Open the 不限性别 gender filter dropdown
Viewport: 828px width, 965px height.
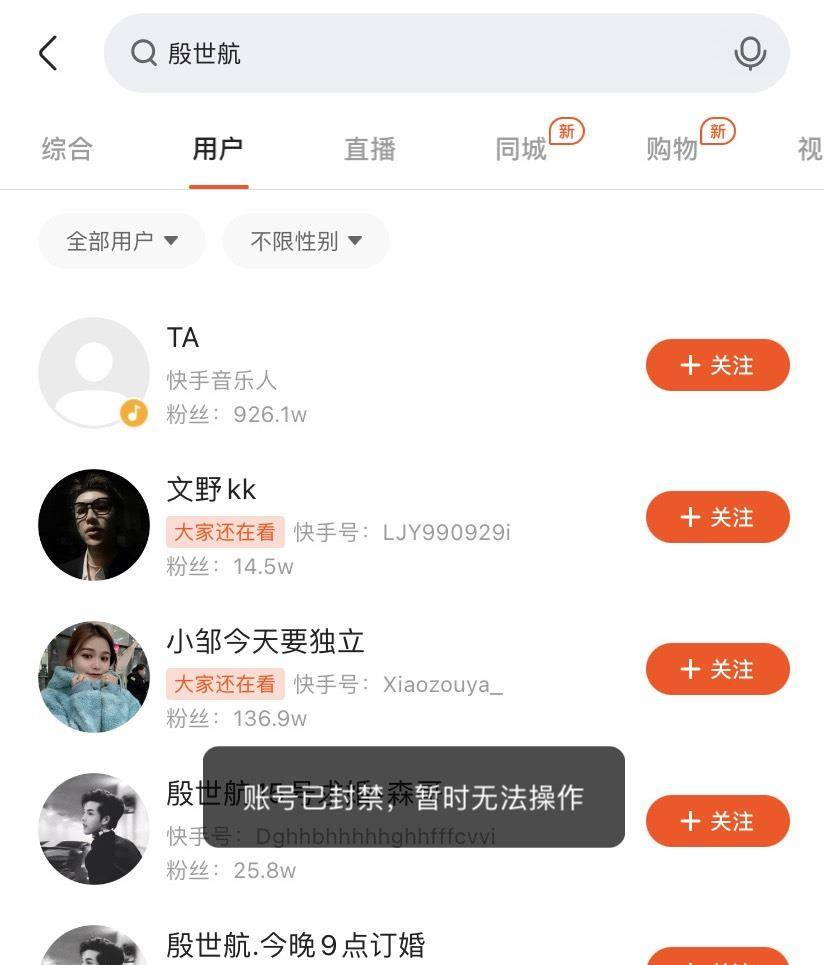[x=305, y=240]
